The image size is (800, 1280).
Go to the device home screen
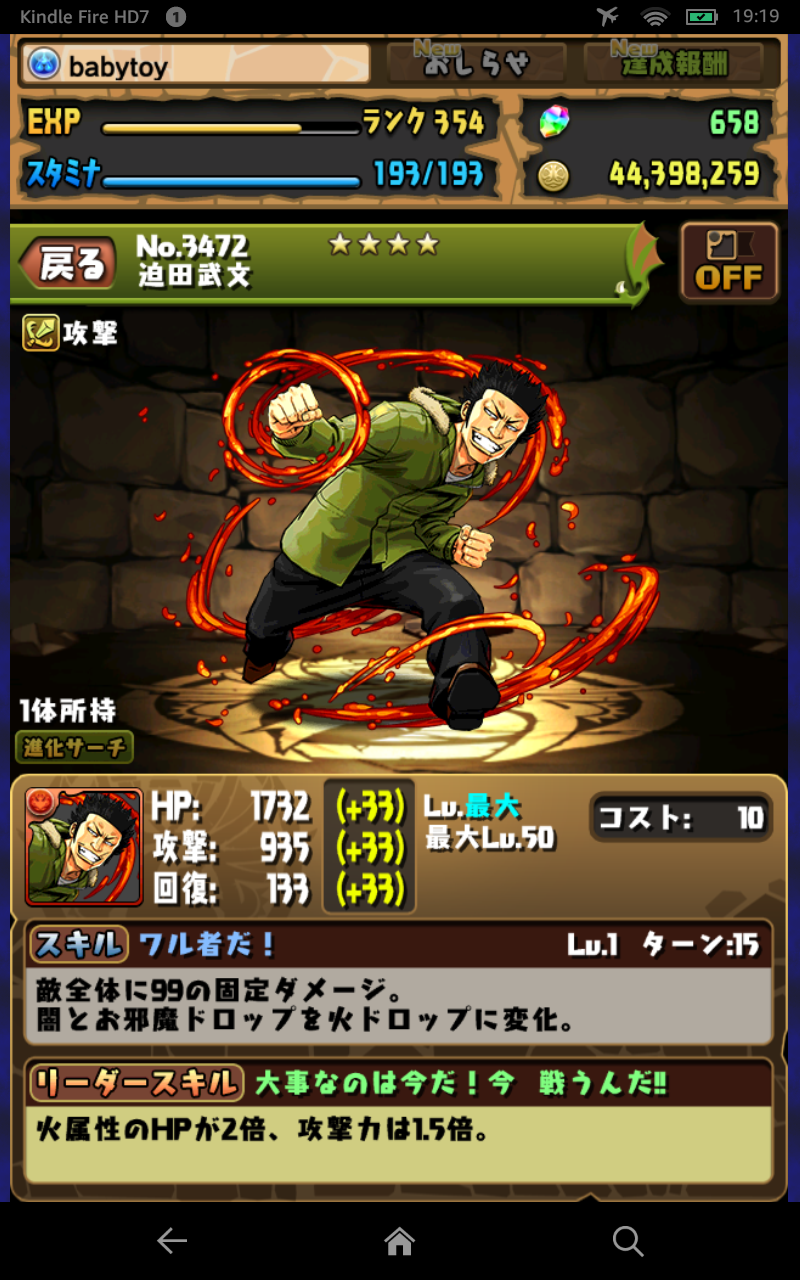[x=400, y=1241]
